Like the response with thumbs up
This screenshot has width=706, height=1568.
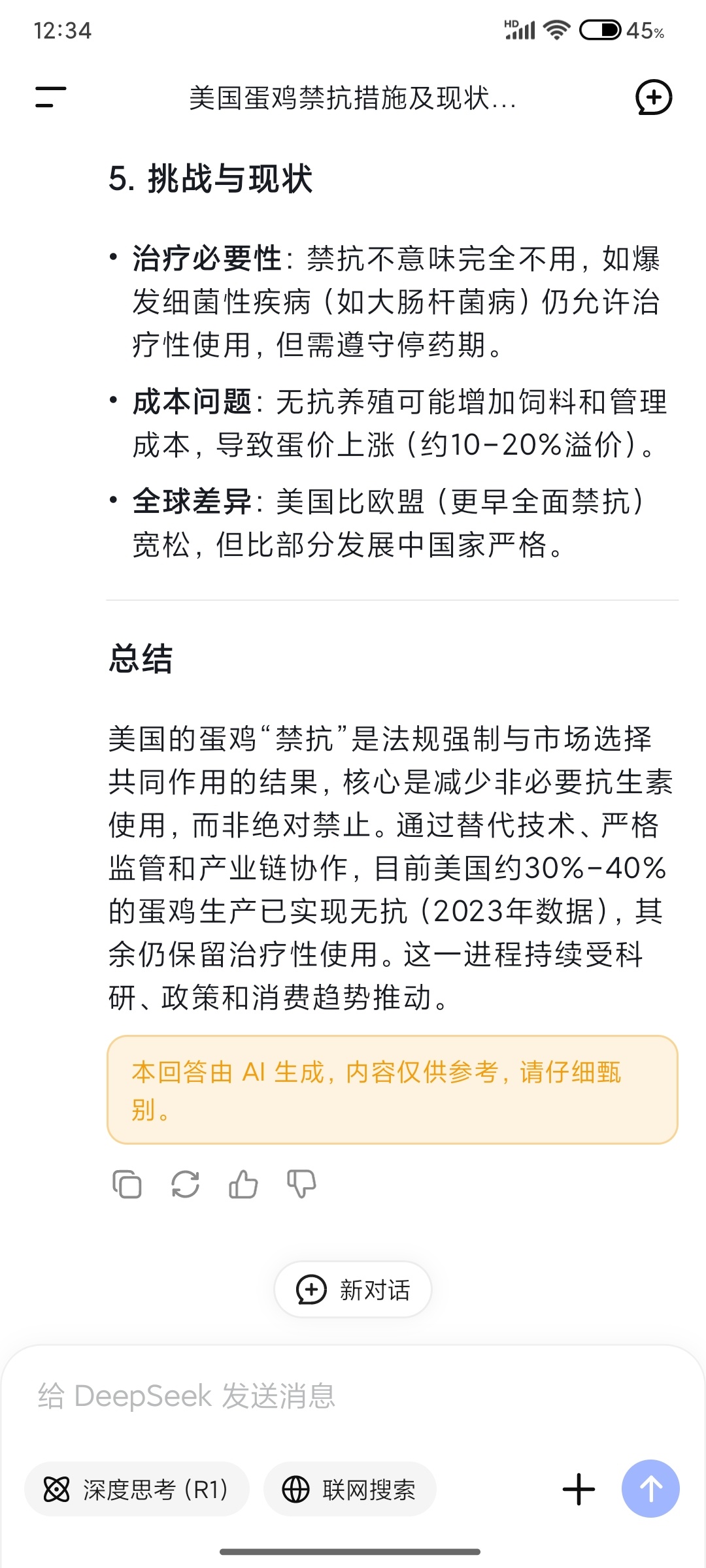point(243,1184)
